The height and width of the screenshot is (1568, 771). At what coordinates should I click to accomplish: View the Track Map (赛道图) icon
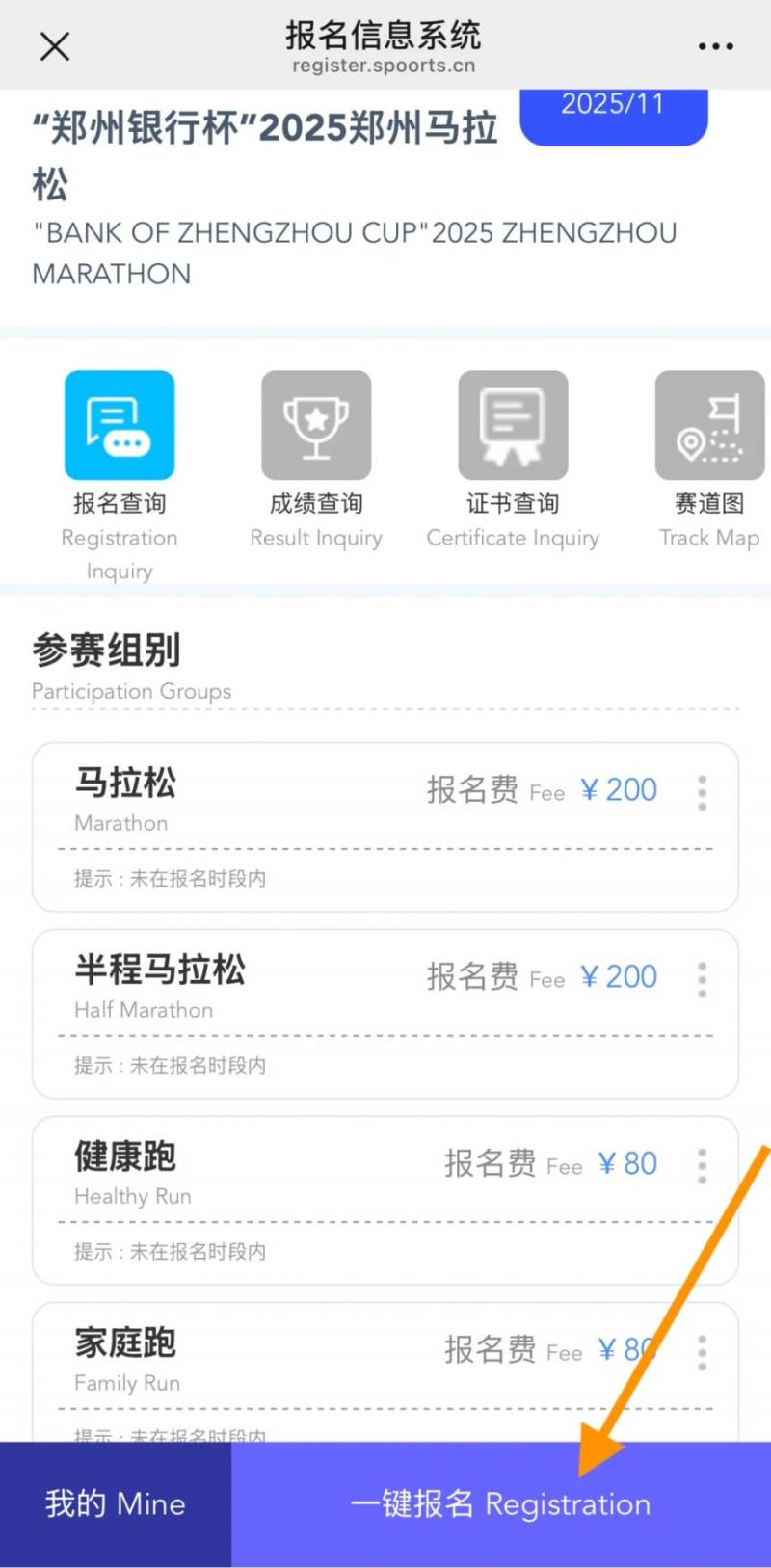click(708, 424)
